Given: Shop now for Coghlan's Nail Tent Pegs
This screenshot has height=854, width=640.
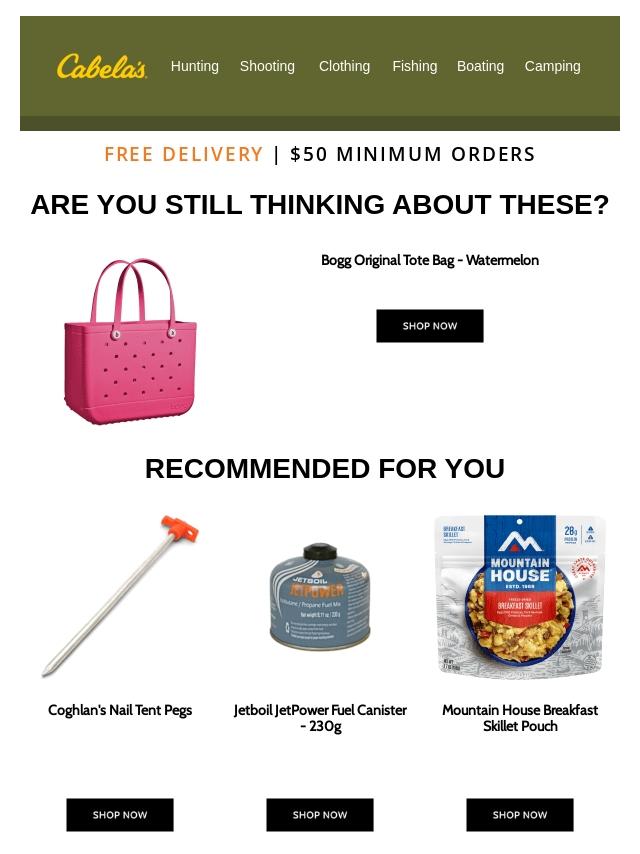Looking at the screenshot, I should pos(120,815).
